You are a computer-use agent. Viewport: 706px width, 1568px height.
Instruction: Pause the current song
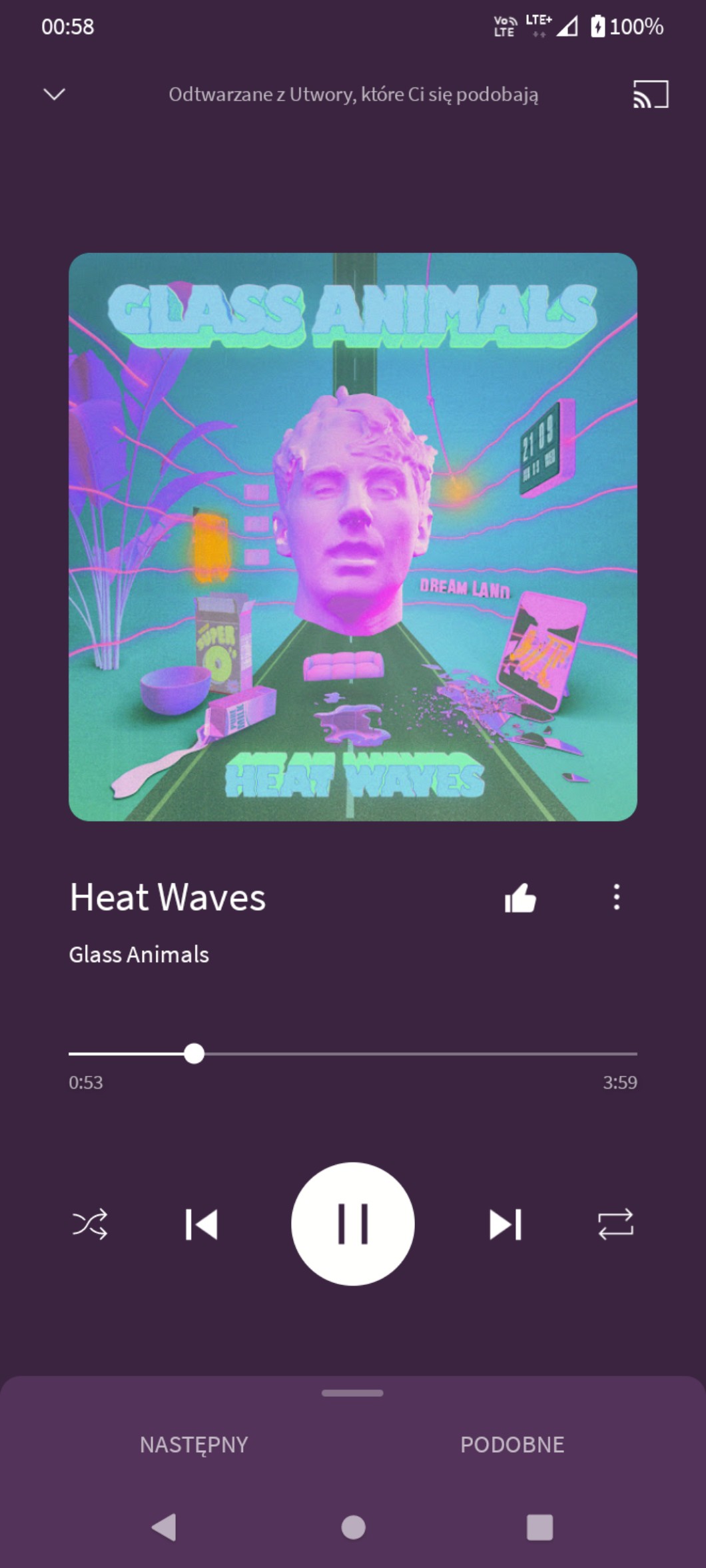click(353, 1224)
